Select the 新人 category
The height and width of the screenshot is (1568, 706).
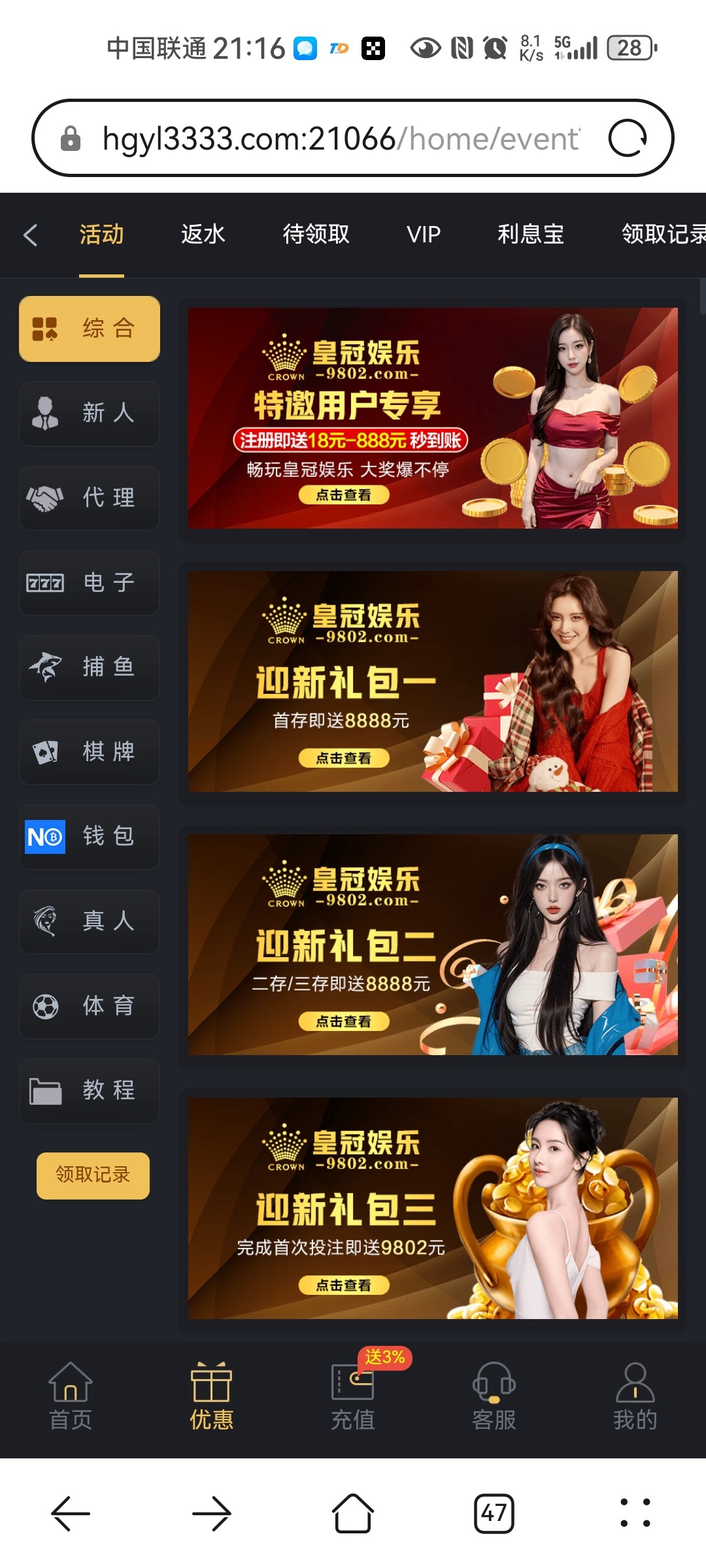tap(90, 413)
